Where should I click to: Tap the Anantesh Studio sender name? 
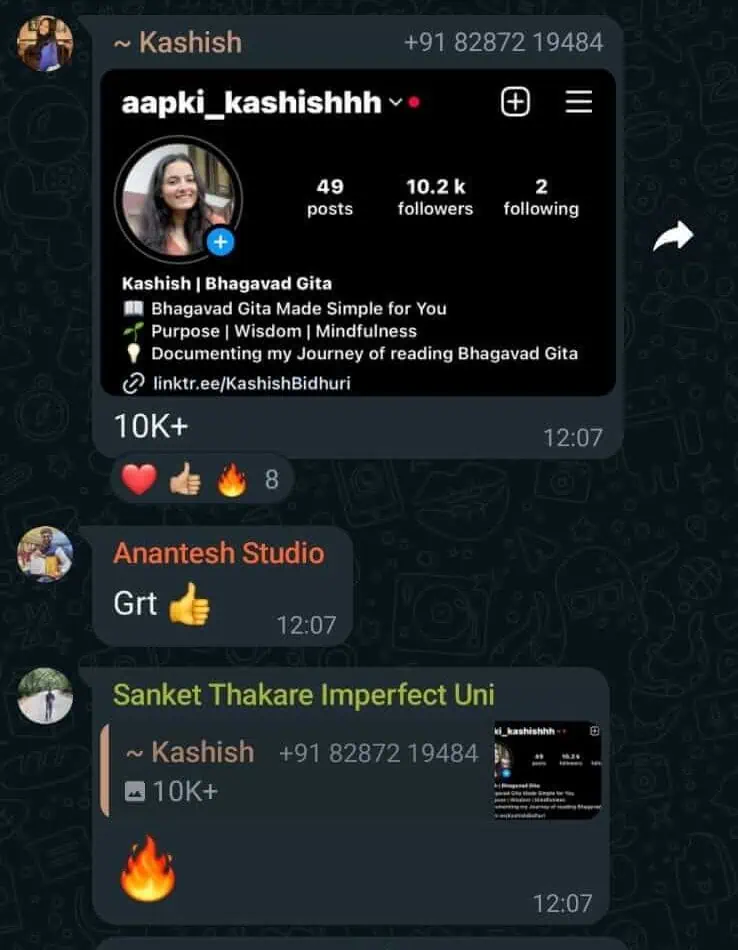(x=218, y=553)
